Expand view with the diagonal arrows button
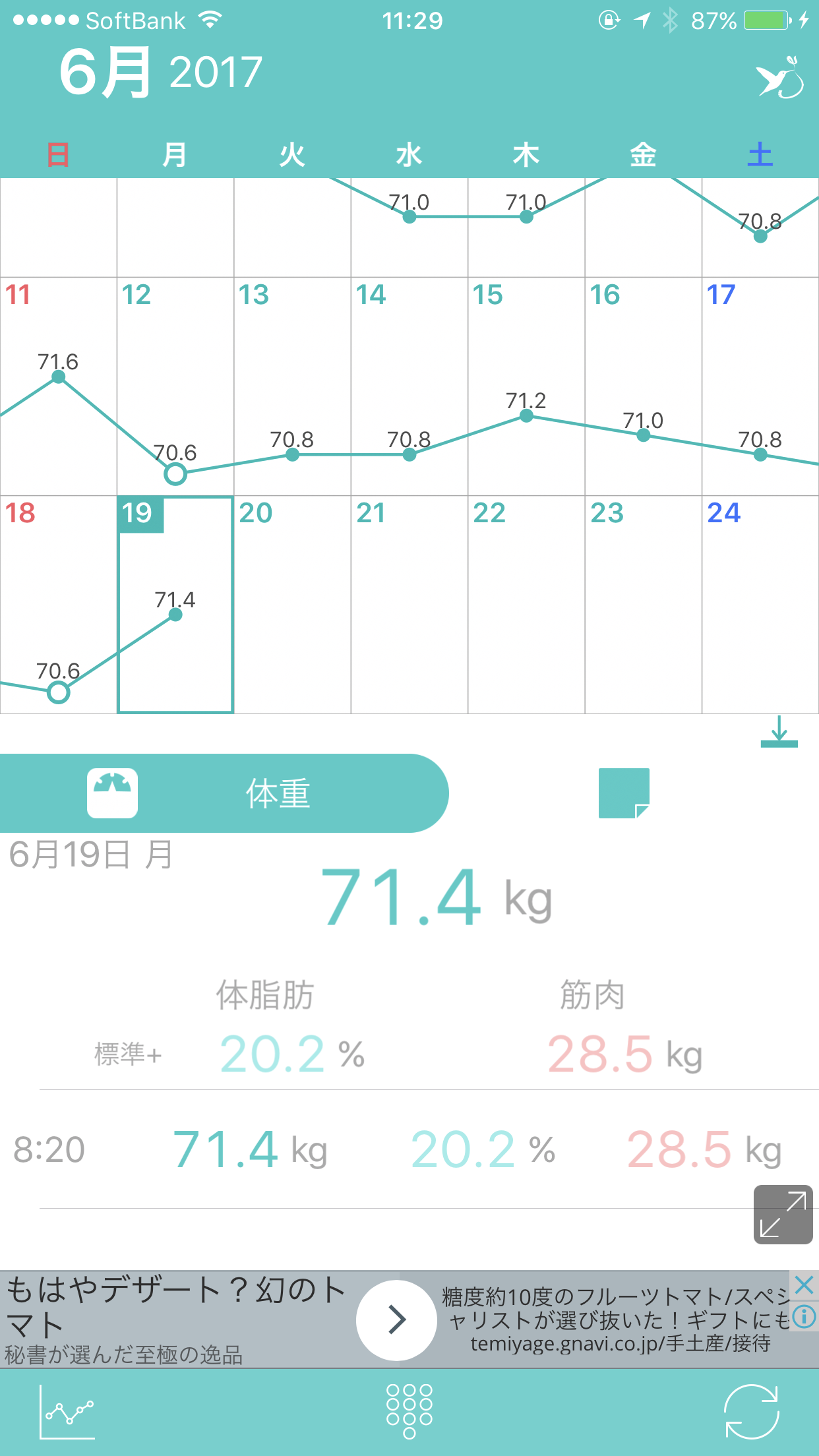819x1456 pixels. pyautogui.click(x=783, y=1215)
